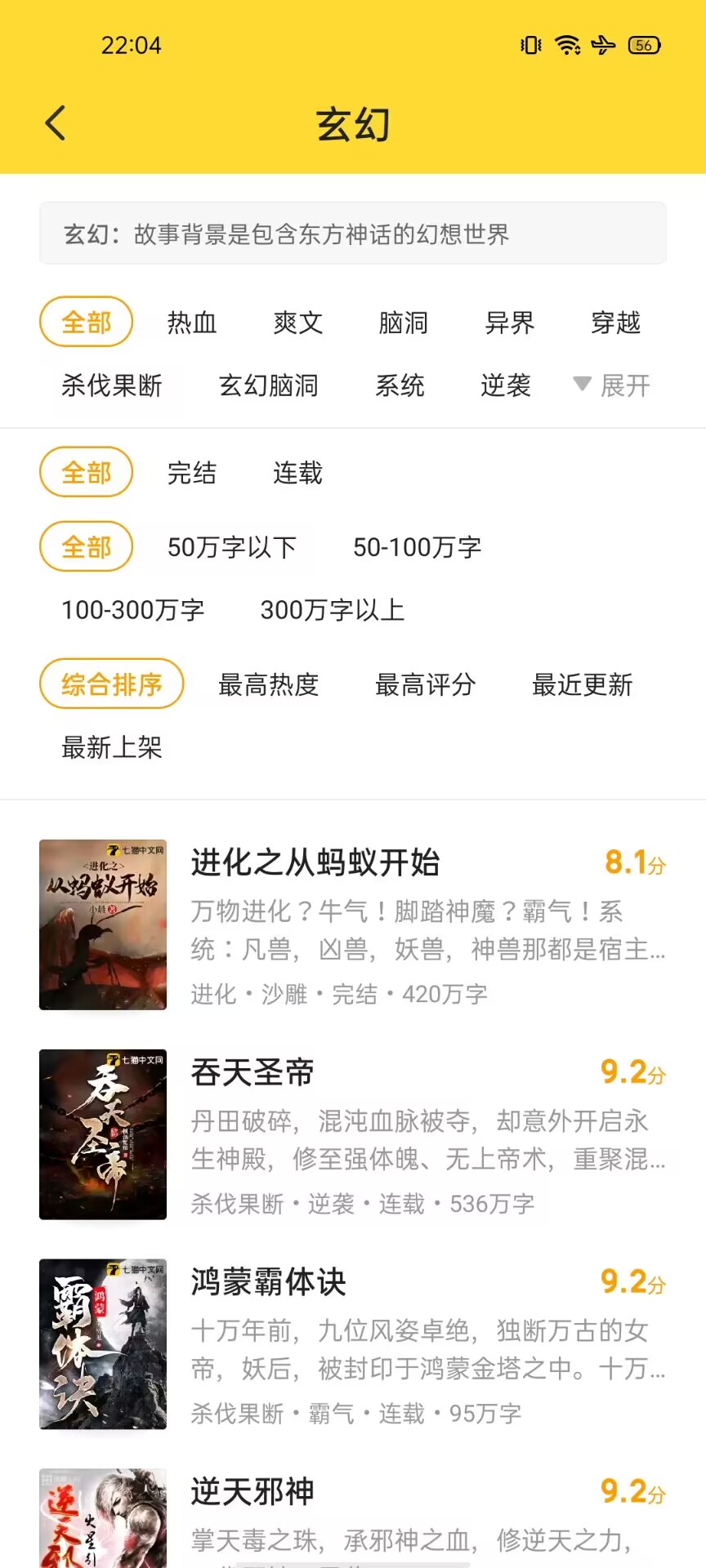Show only 连载 novels

[298, 473]
